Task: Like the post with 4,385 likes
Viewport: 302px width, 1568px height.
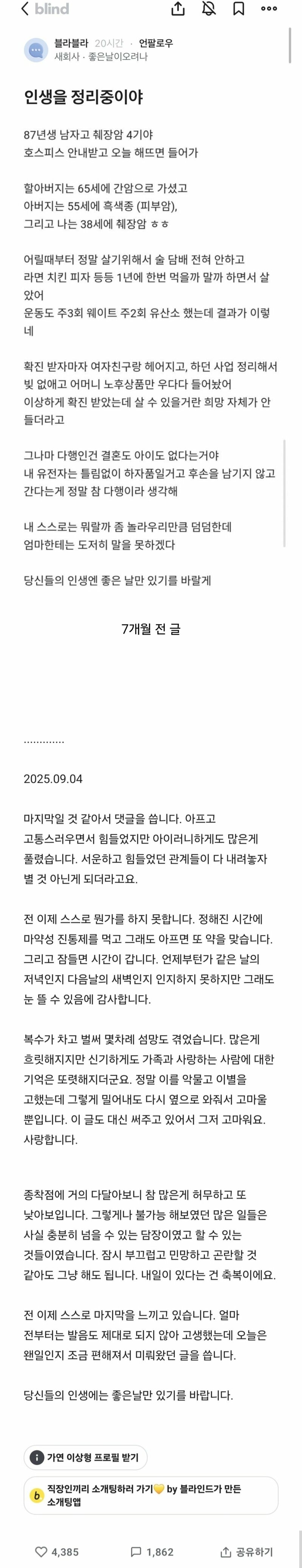Action: (x=57, y=1551)
